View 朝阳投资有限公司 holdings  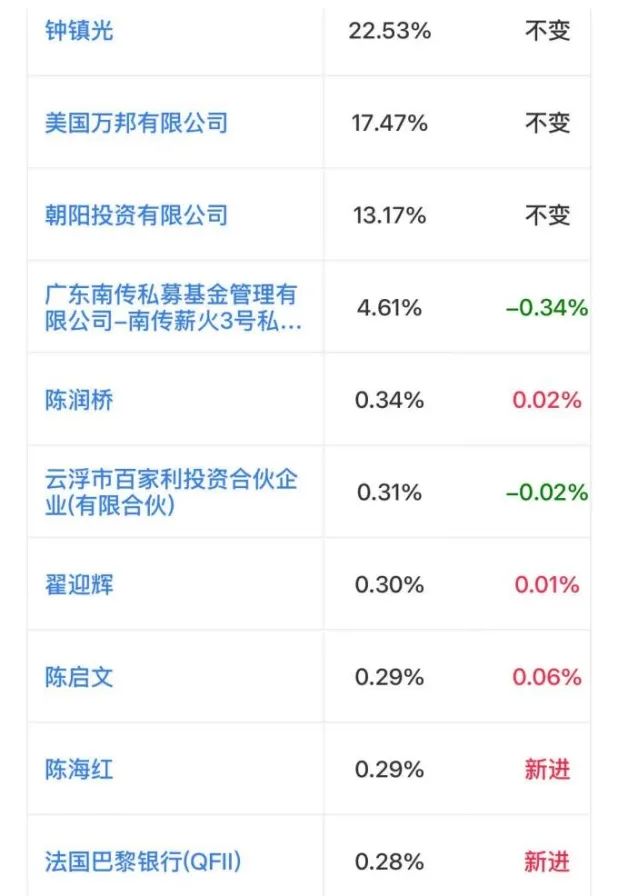point(136,215)
